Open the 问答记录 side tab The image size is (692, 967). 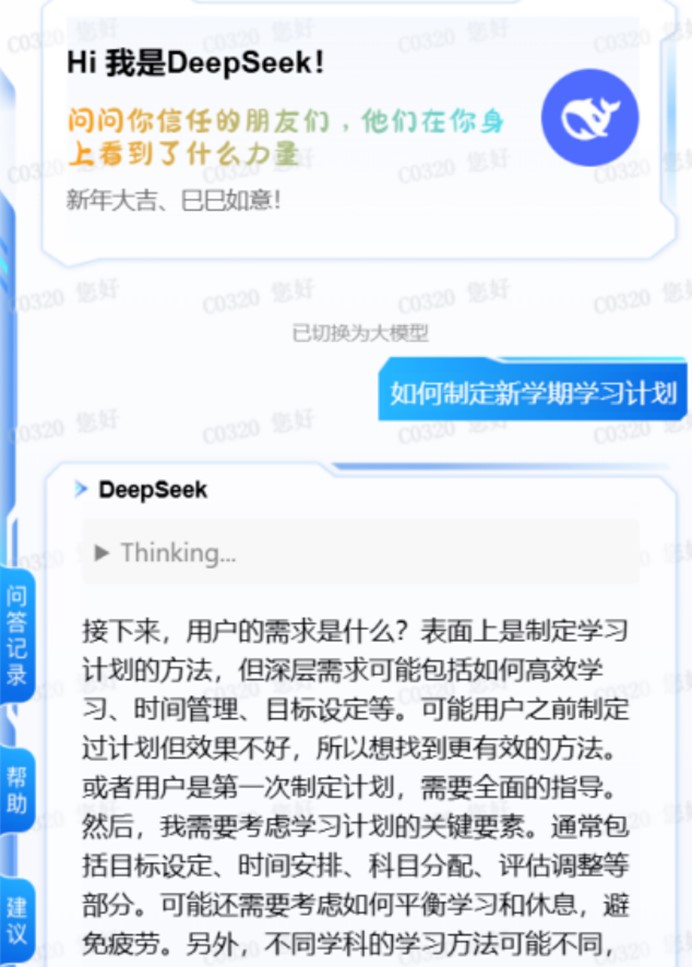16,635
